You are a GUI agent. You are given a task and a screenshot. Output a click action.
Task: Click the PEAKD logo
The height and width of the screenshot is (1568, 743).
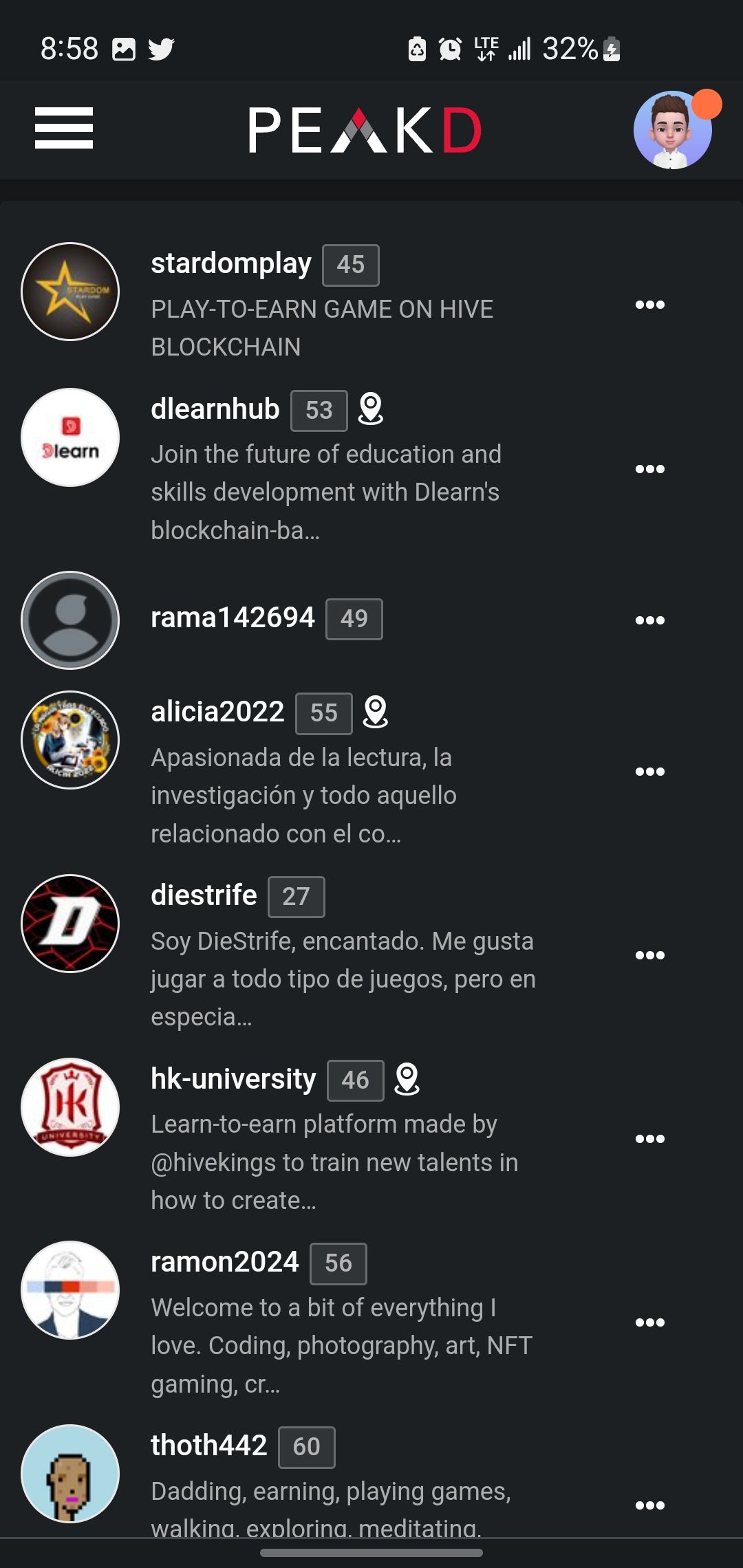[x=366, y=128]
